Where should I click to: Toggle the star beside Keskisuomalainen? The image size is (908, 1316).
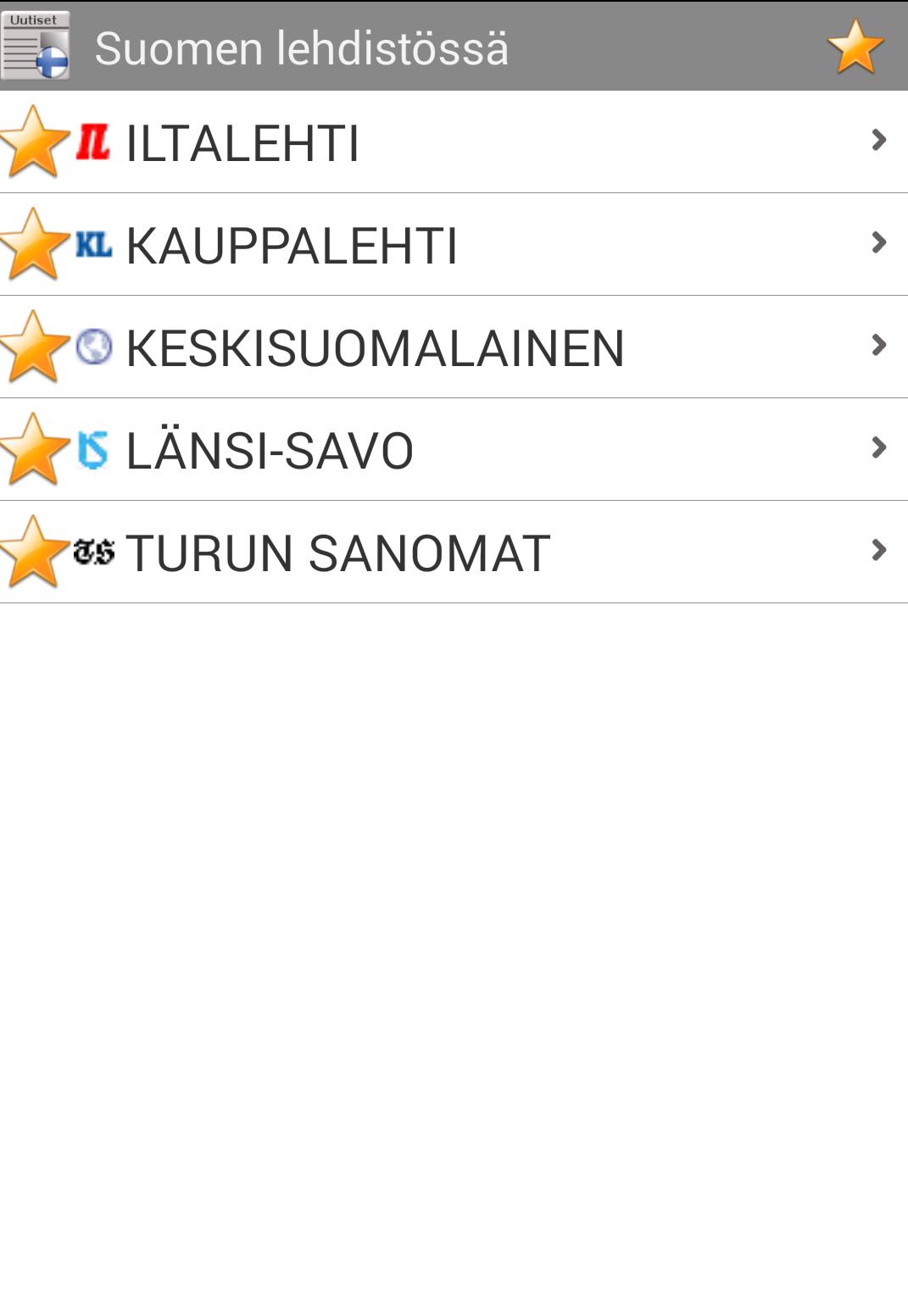[x=34, y=346]
